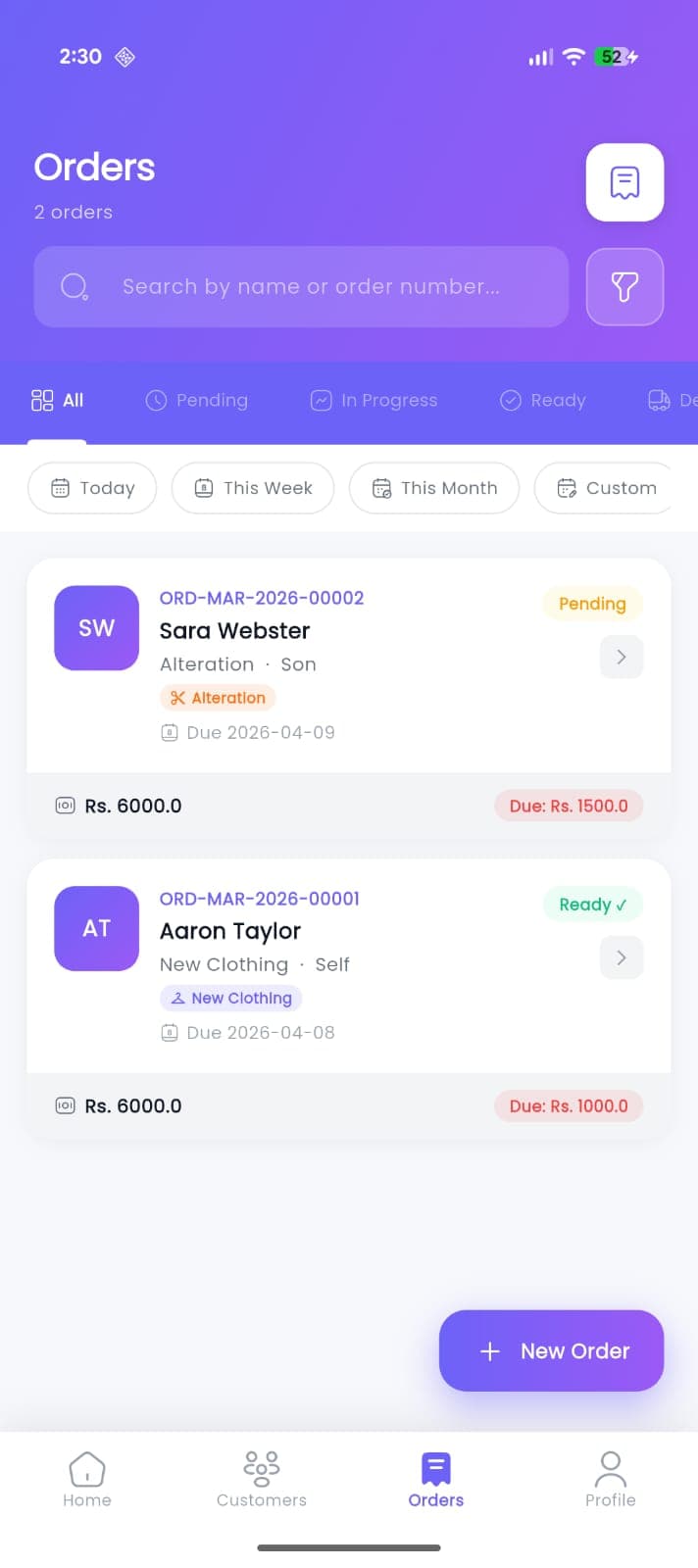Tap the chevron on Aaron Taylor's order
Screen dimensions: 698x1568
pyautogui.click(x=622, y=957)
